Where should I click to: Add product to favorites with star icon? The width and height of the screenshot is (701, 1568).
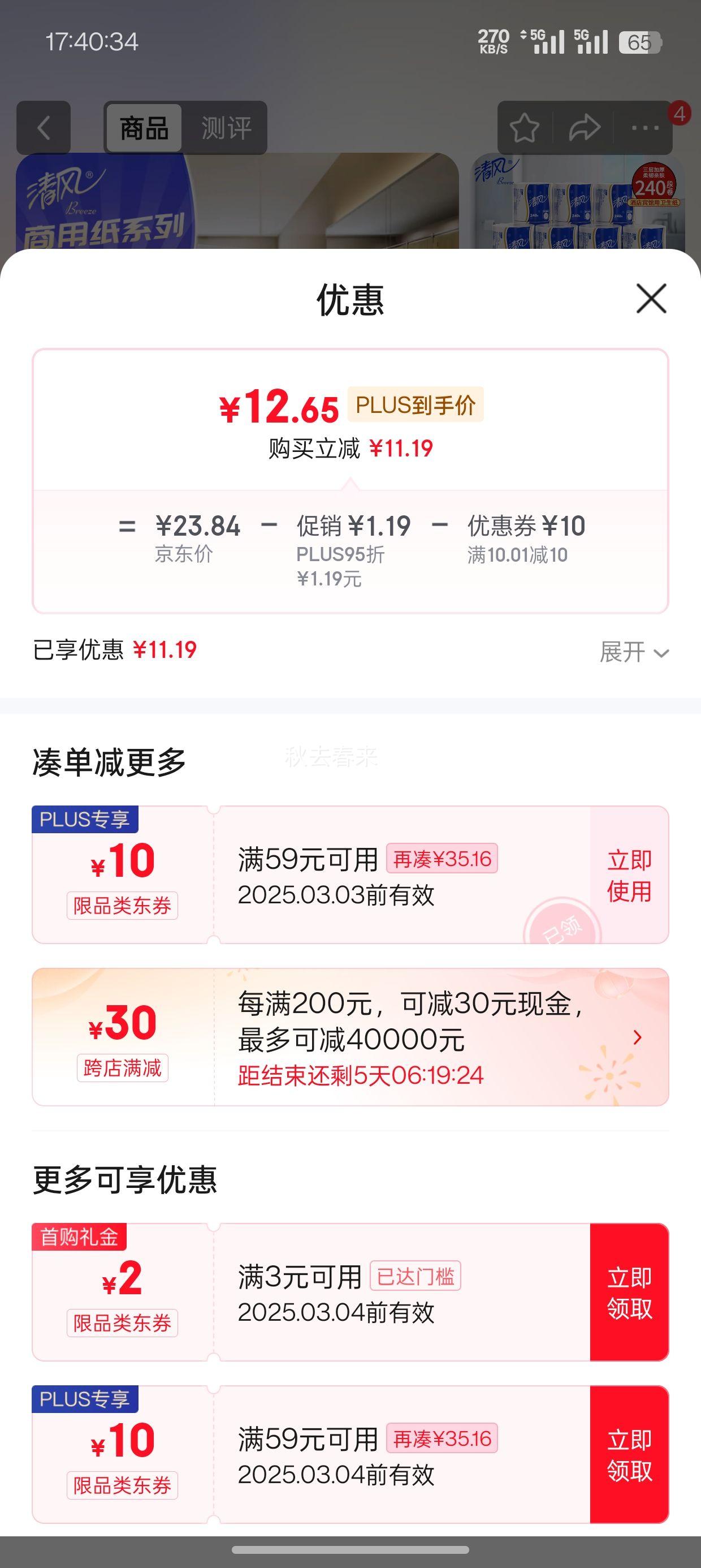[x=525, y=128]
